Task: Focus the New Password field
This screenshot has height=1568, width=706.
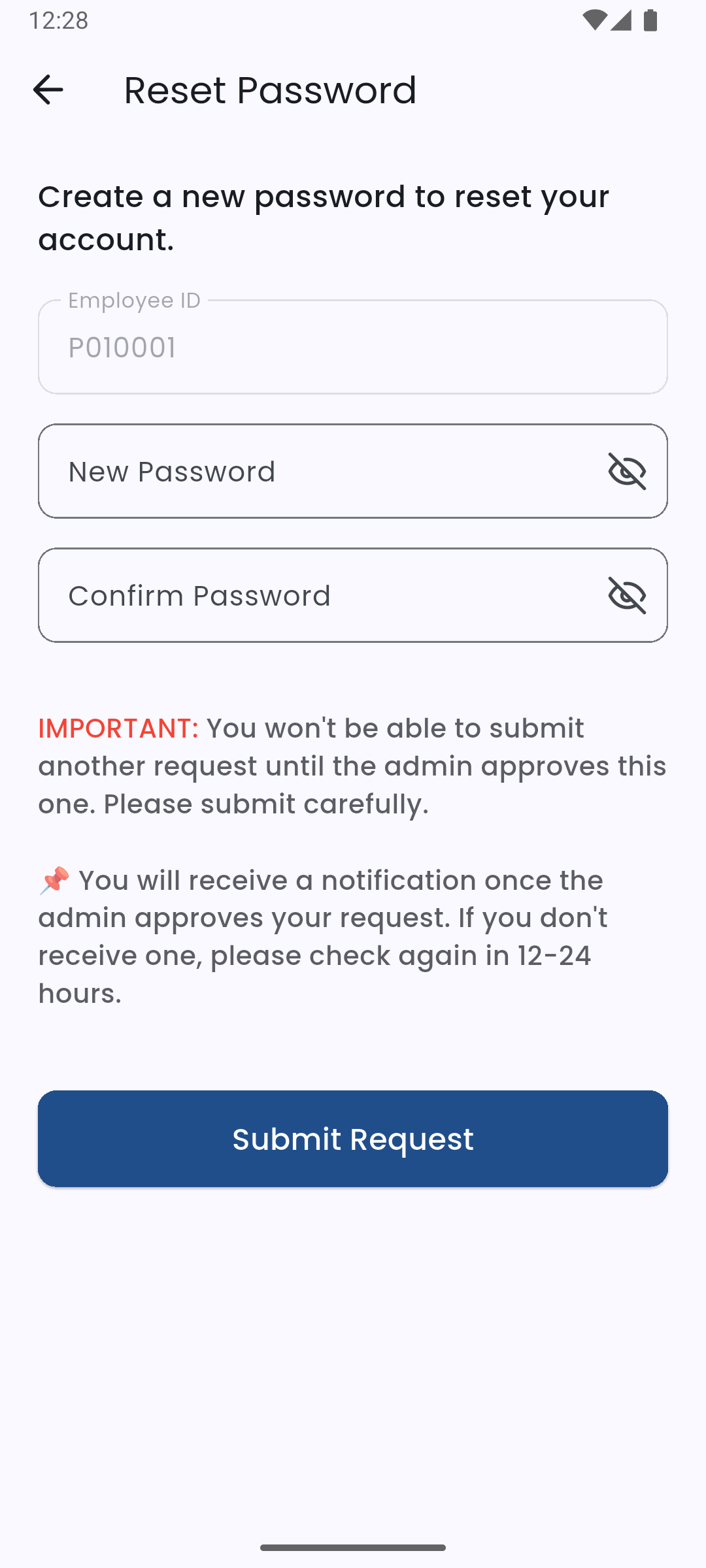Action: point(353,471)
